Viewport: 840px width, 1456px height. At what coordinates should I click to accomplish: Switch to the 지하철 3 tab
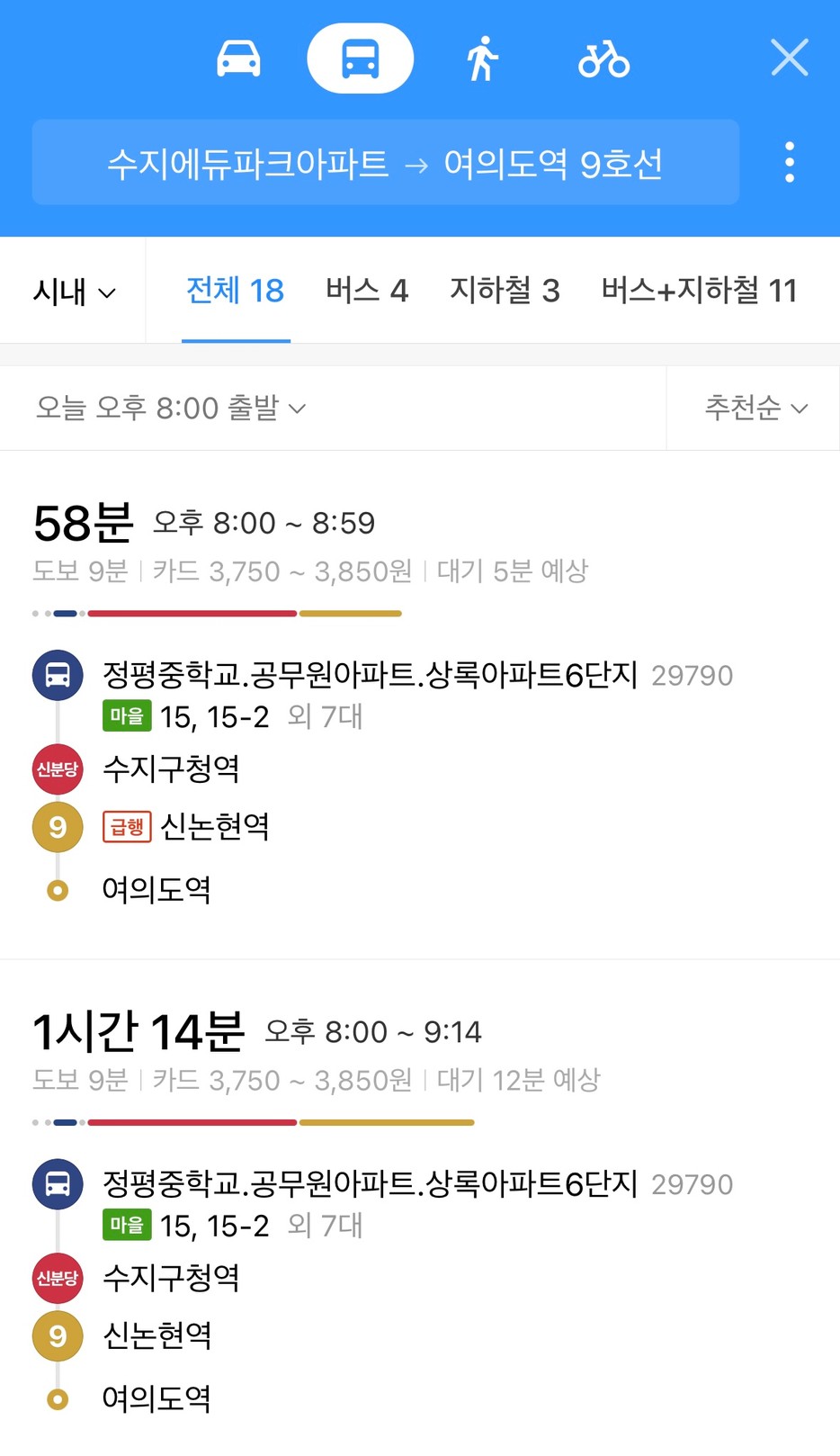505,291
